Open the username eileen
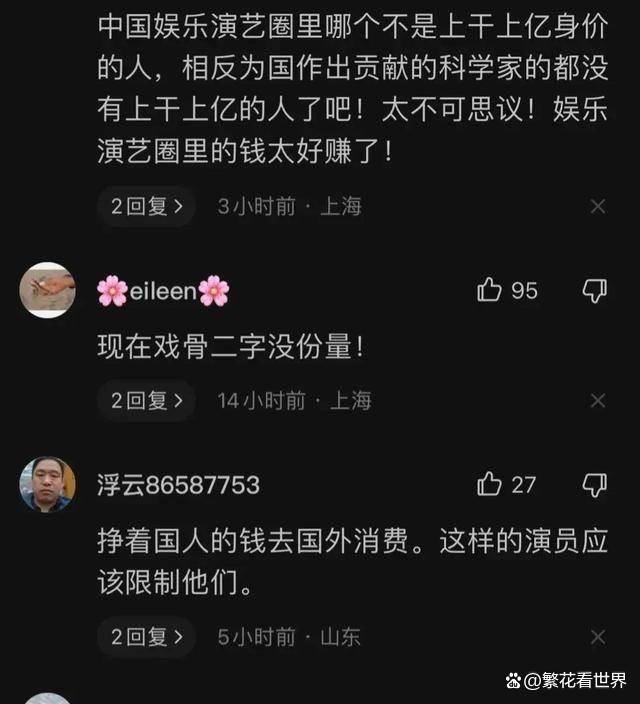Image resolution: width=640 pixels, height=704 pixels. point(164,291)
